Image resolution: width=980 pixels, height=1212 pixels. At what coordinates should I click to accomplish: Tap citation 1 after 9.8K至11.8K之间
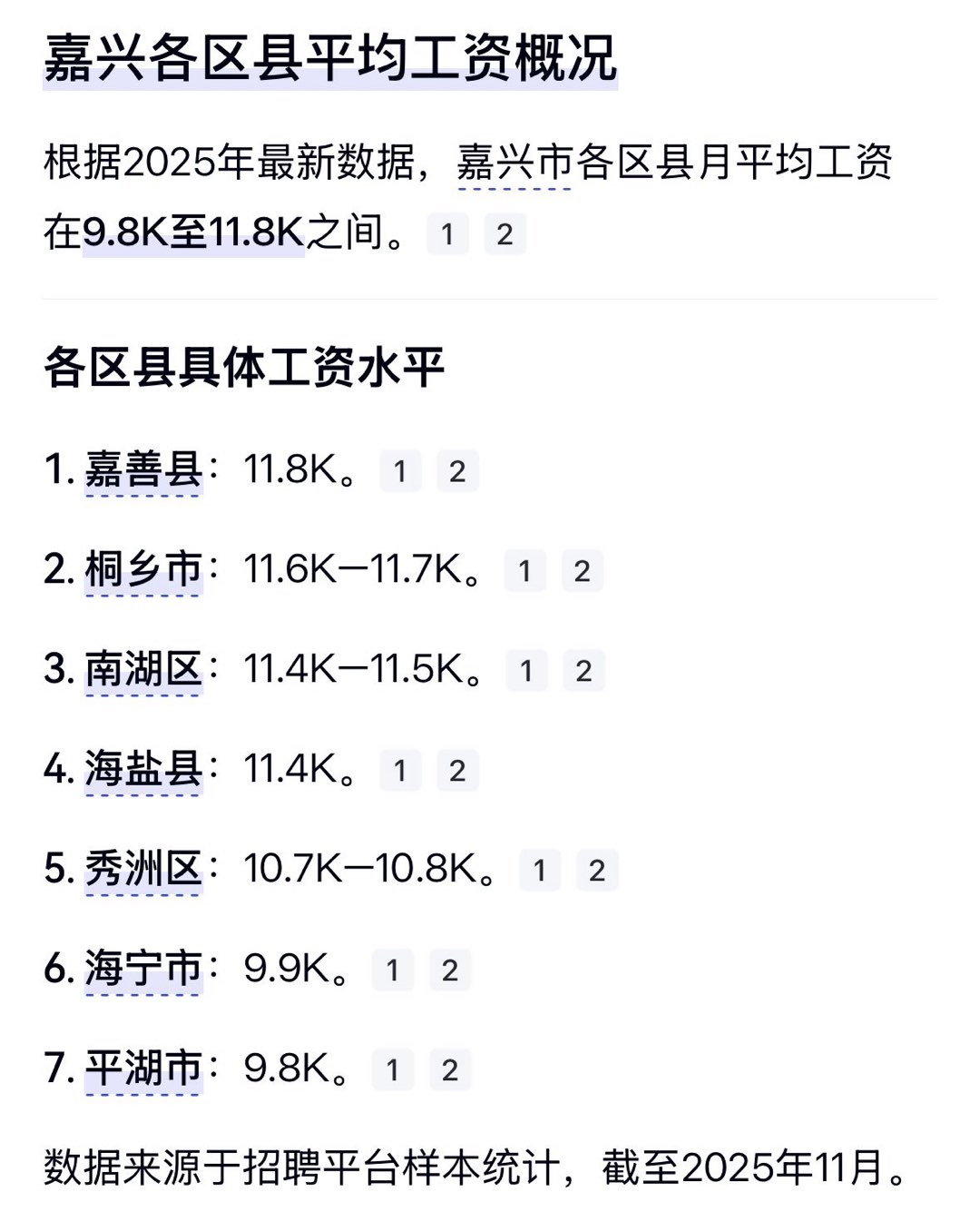coord(447,234)
